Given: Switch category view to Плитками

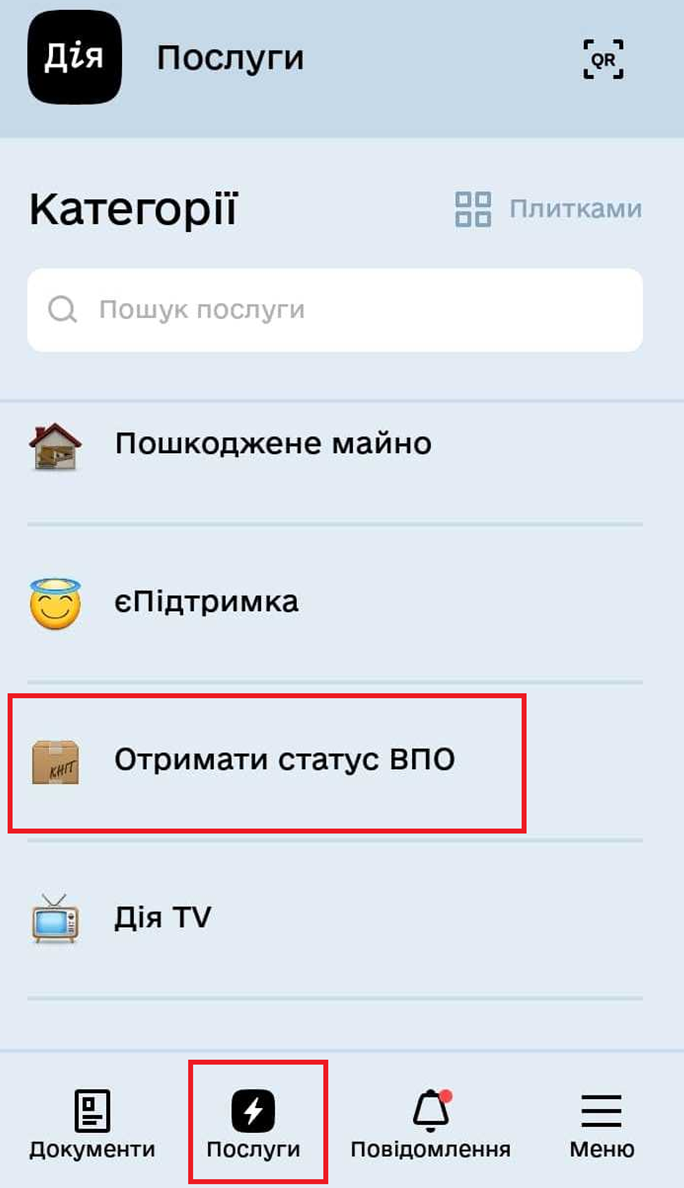Looking at the screenshot, I should coord(548,210).
